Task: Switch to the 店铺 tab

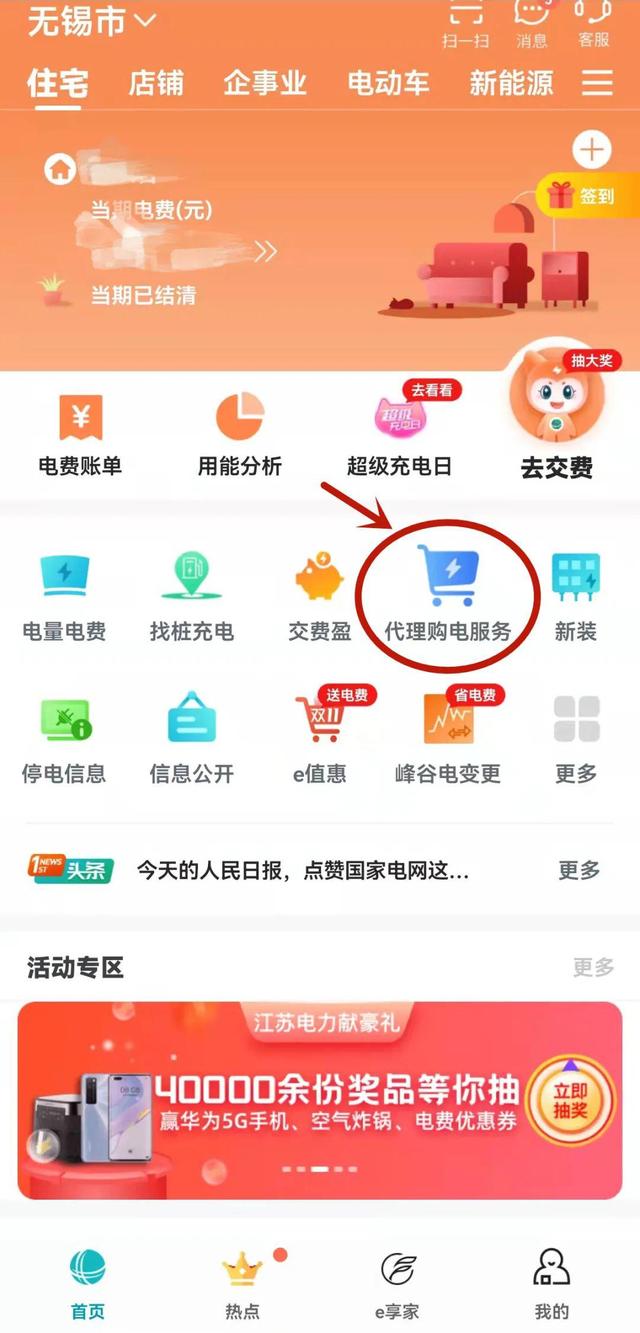Action: click(158, 82)
